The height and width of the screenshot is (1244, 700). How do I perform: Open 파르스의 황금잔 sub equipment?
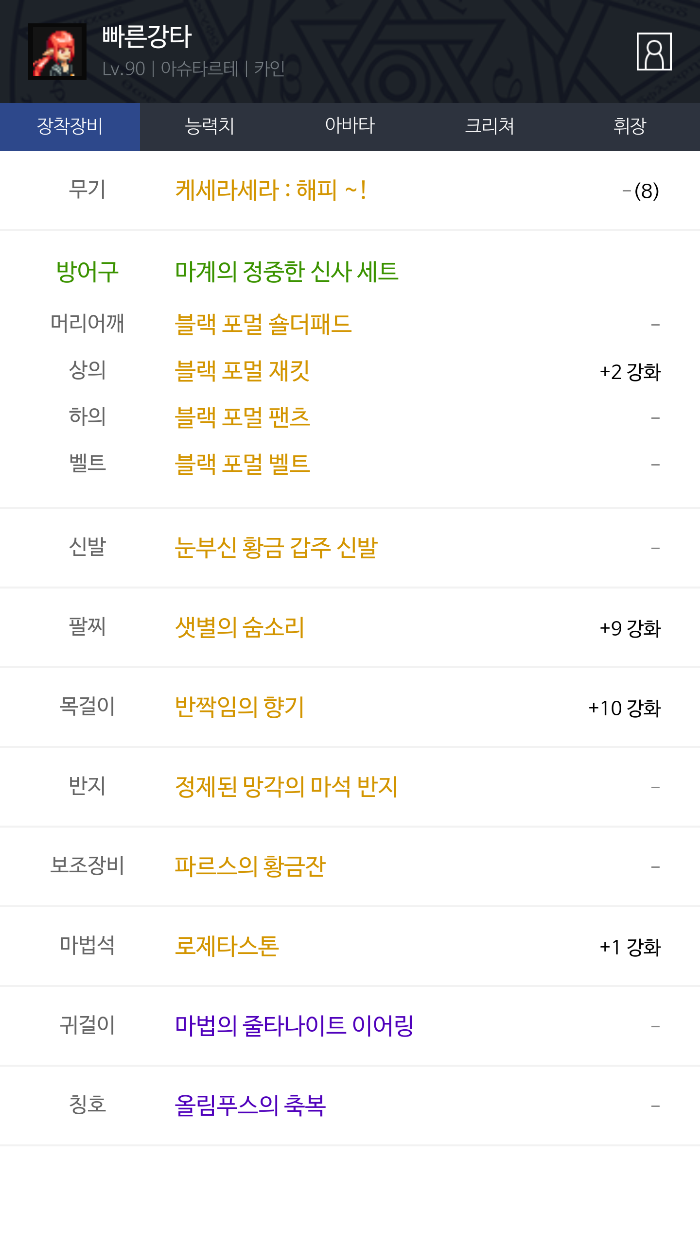click(250, 866)
